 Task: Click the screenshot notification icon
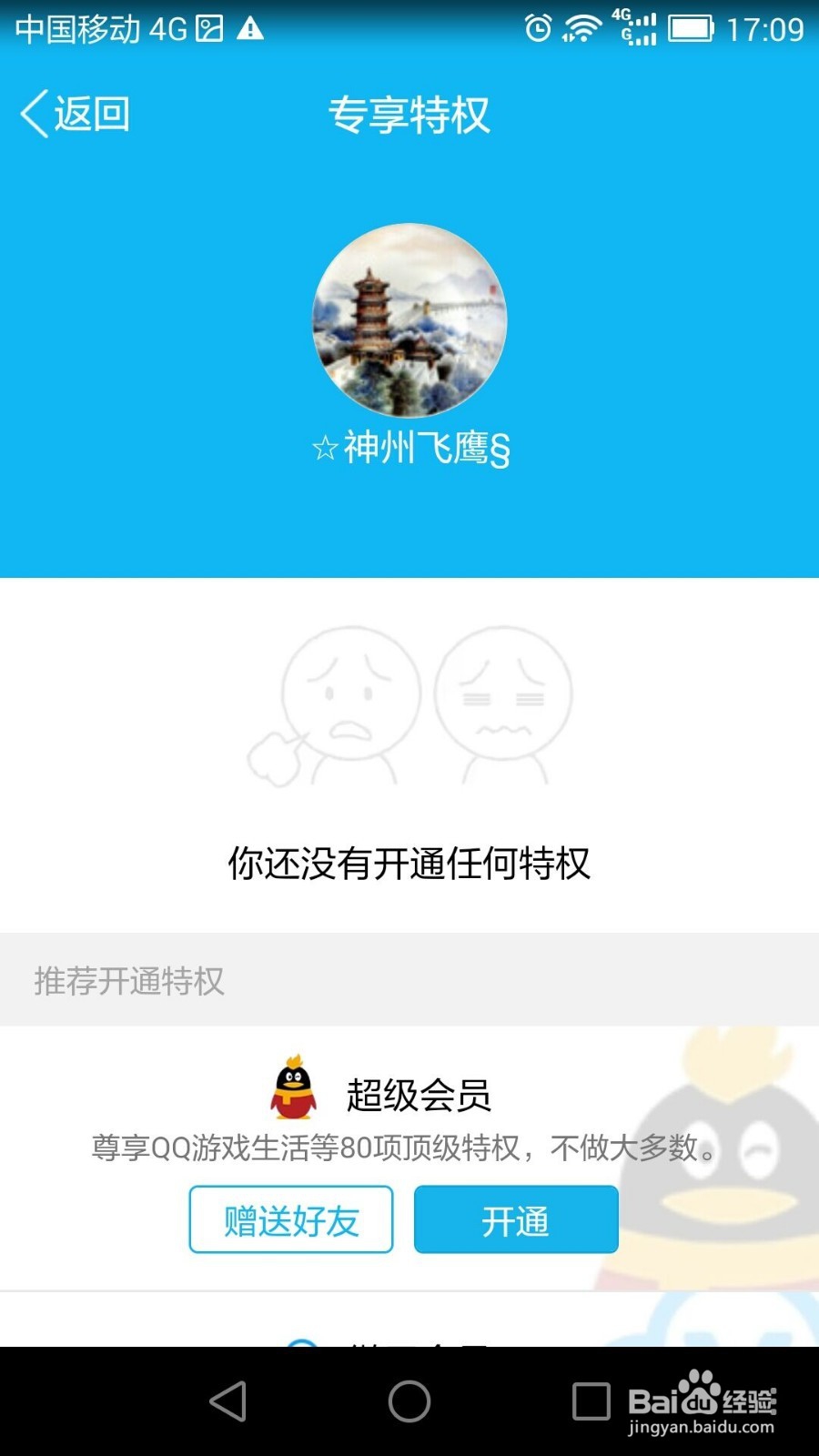coord(211,28)
